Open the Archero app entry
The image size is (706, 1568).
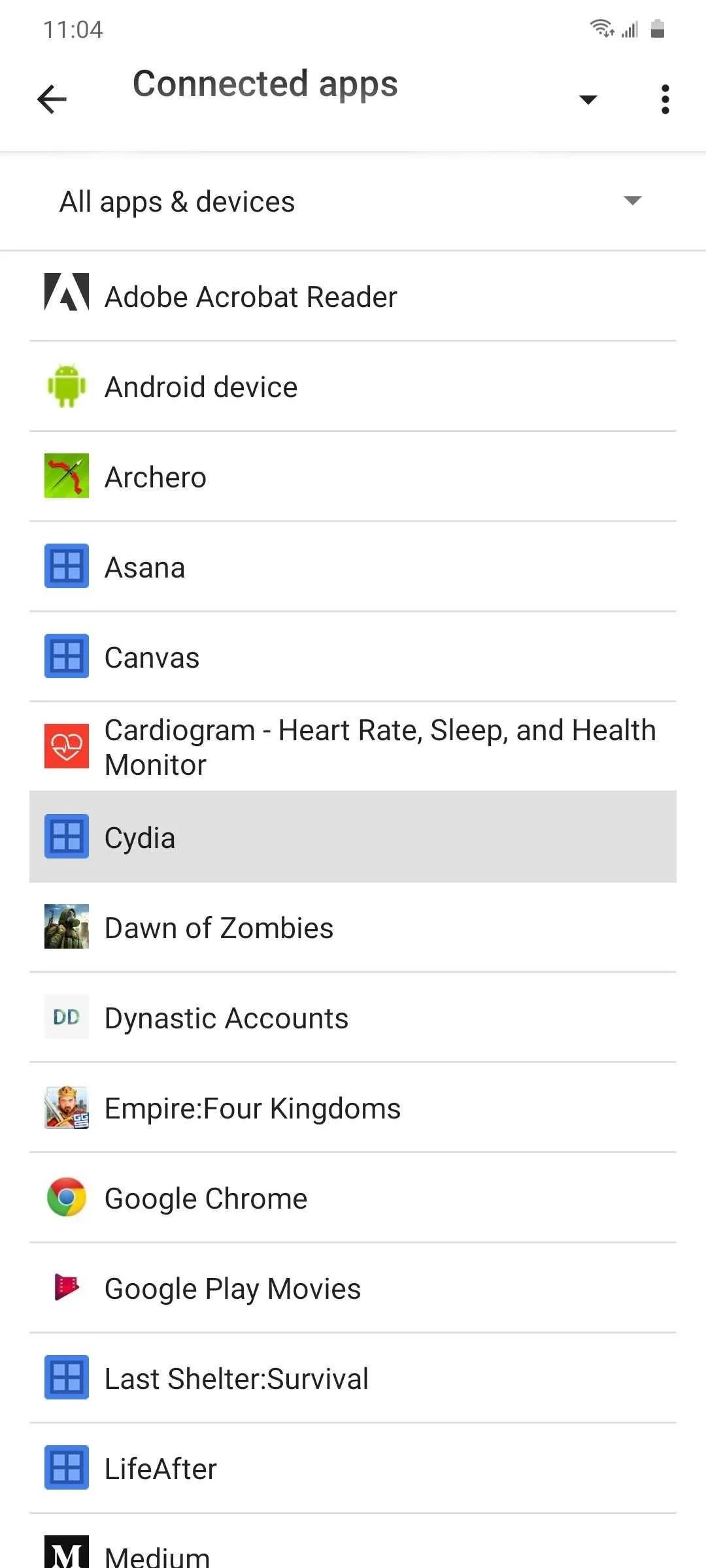(x=353, y=476)
